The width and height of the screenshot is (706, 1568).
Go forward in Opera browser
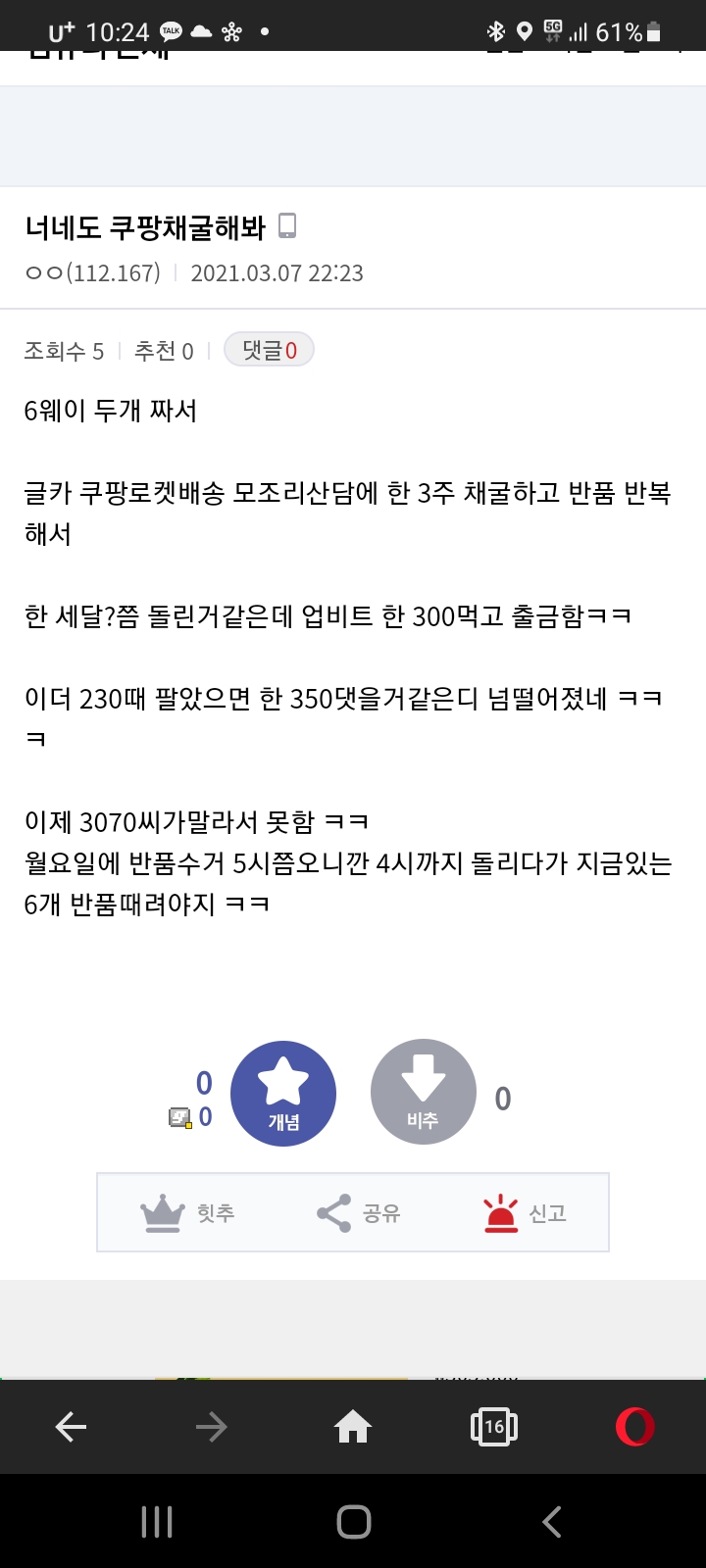point(212,1427)
